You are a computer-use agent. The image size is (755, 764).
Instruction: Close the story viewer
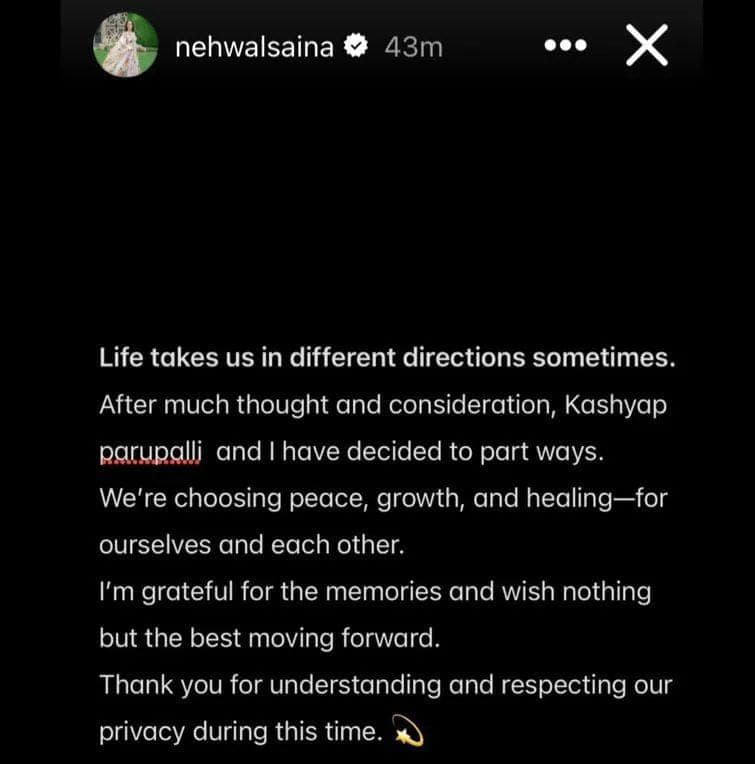coord(646,46)
